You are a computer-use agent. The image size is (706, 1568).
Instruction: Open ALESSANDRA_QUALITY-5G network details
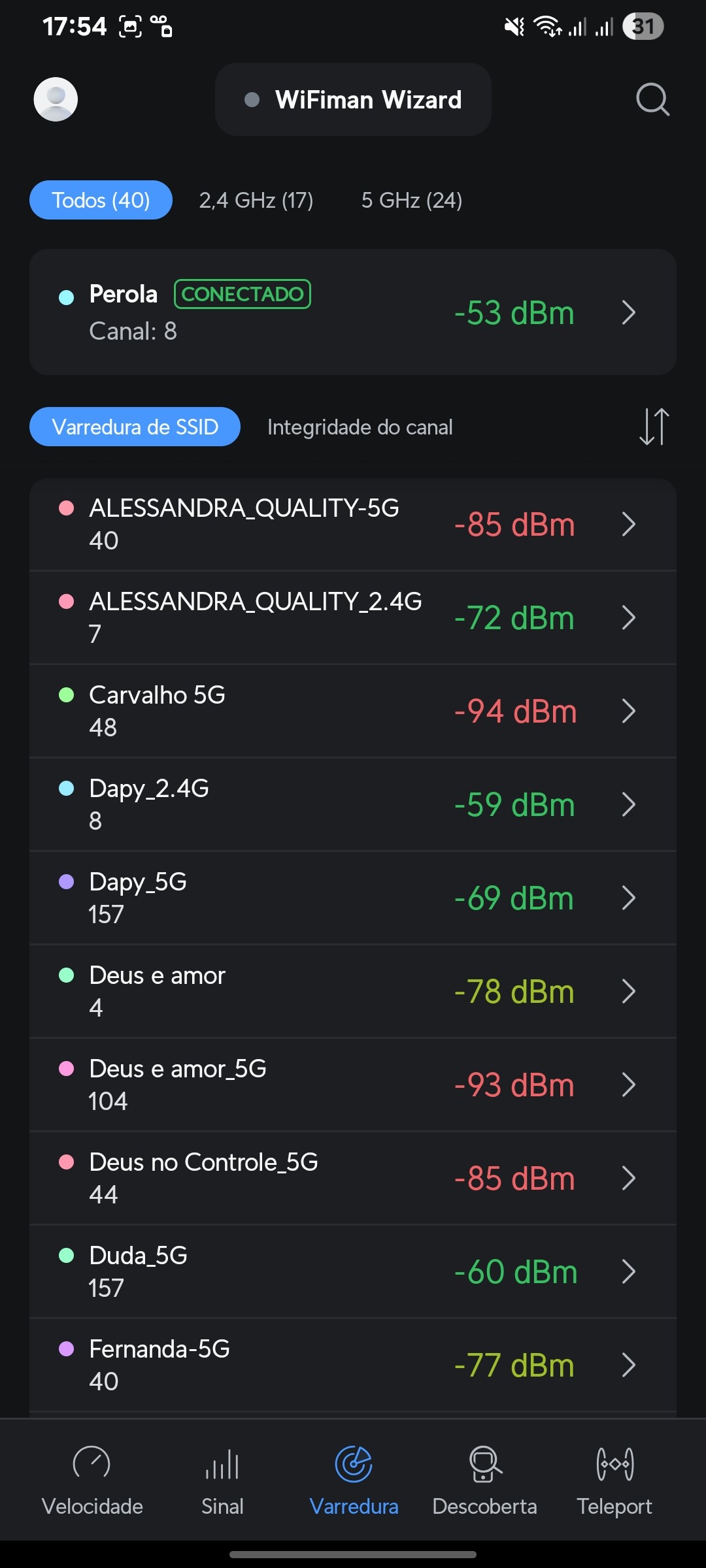(353, 524)
